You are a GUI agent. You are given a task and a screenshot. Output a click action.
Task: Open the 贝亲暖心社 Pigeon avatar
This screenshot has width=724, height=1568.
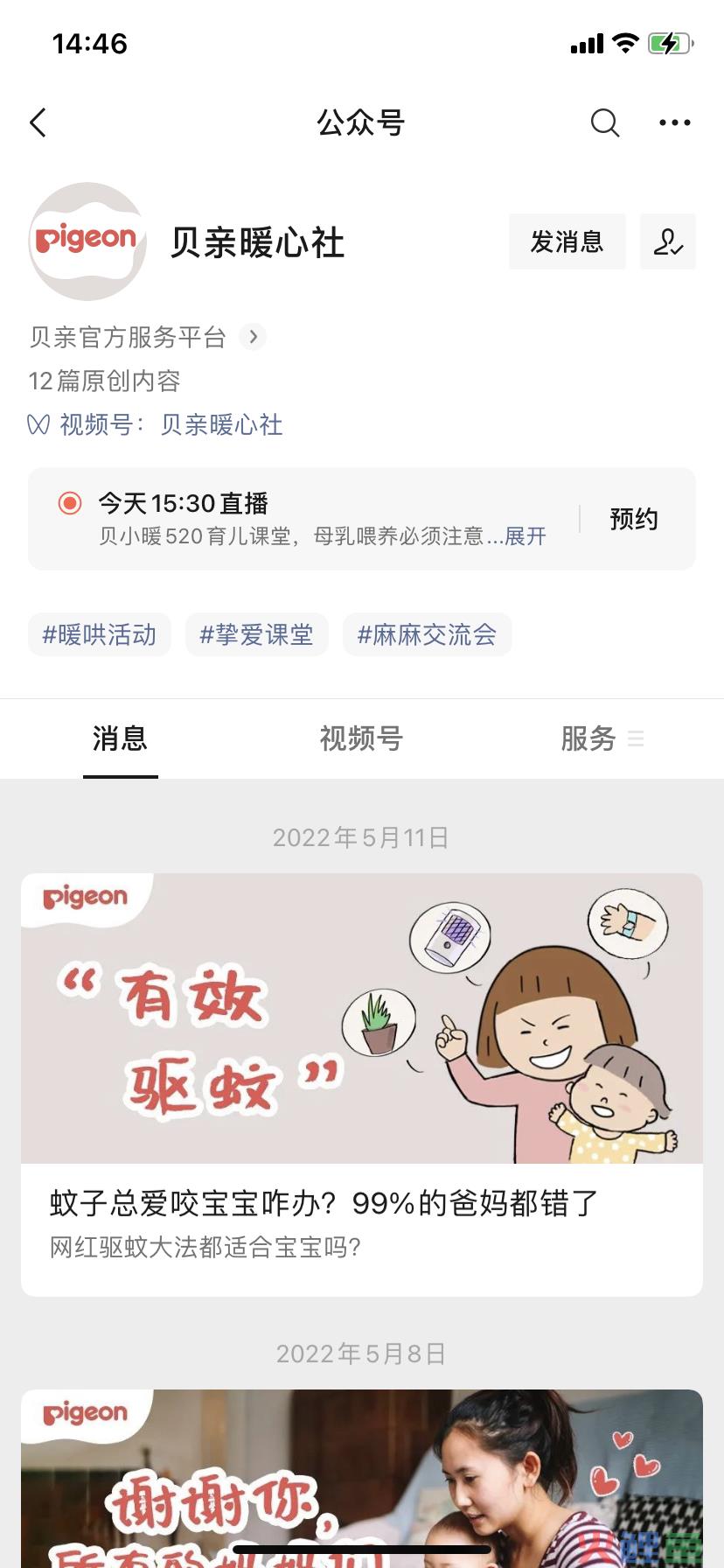(87, 241)
